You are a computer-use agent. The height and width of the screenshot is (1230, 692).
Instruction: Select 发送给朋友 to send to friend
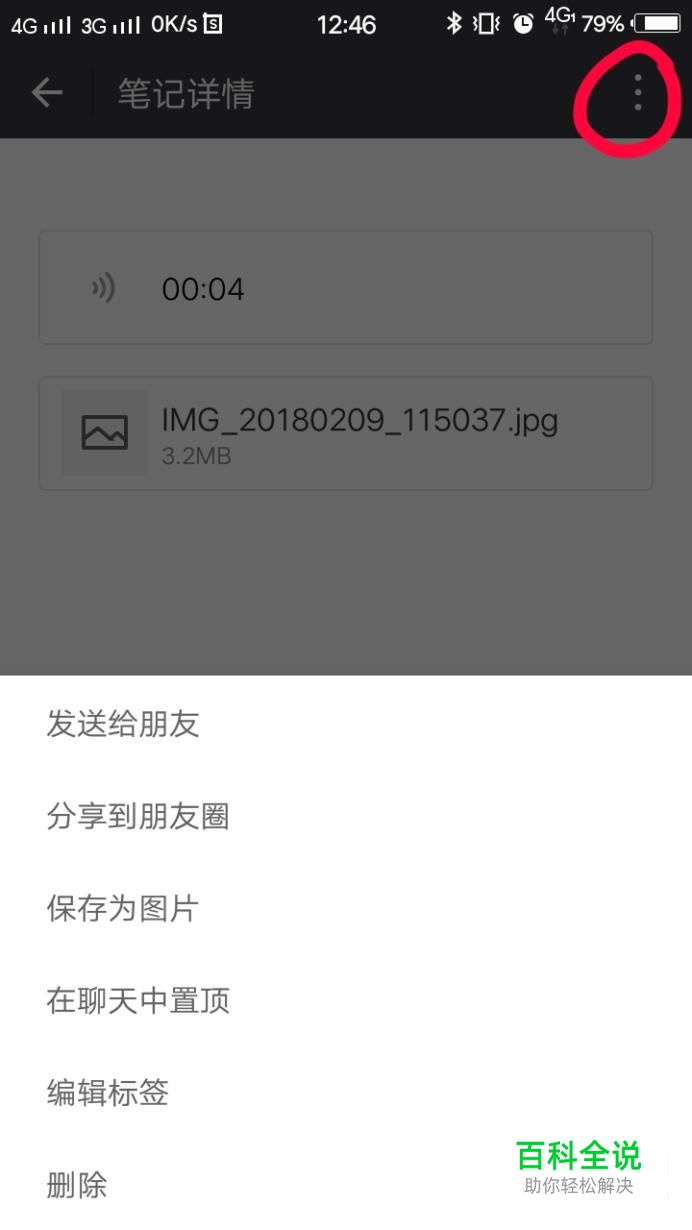pos(346,724)
